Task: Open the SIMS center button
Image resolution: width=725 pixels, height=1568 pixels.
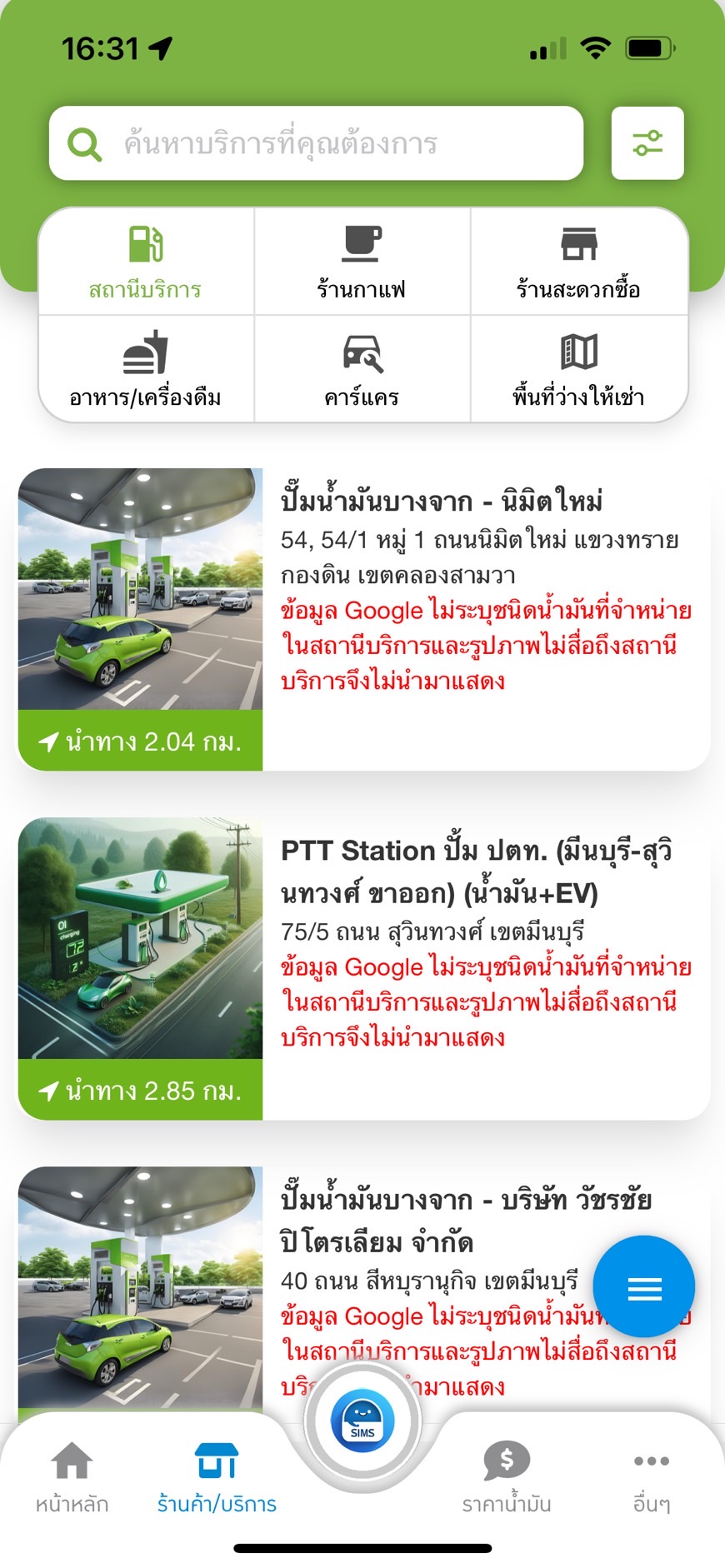Action: point(362,1421)
